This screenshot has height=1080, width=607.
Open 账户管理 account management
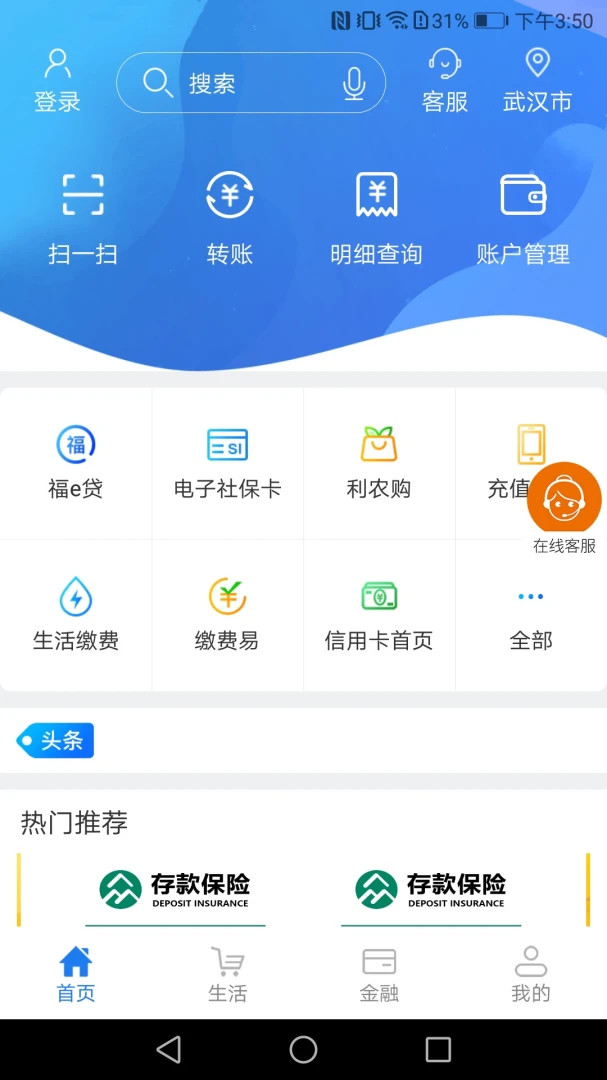pos(523,218)
